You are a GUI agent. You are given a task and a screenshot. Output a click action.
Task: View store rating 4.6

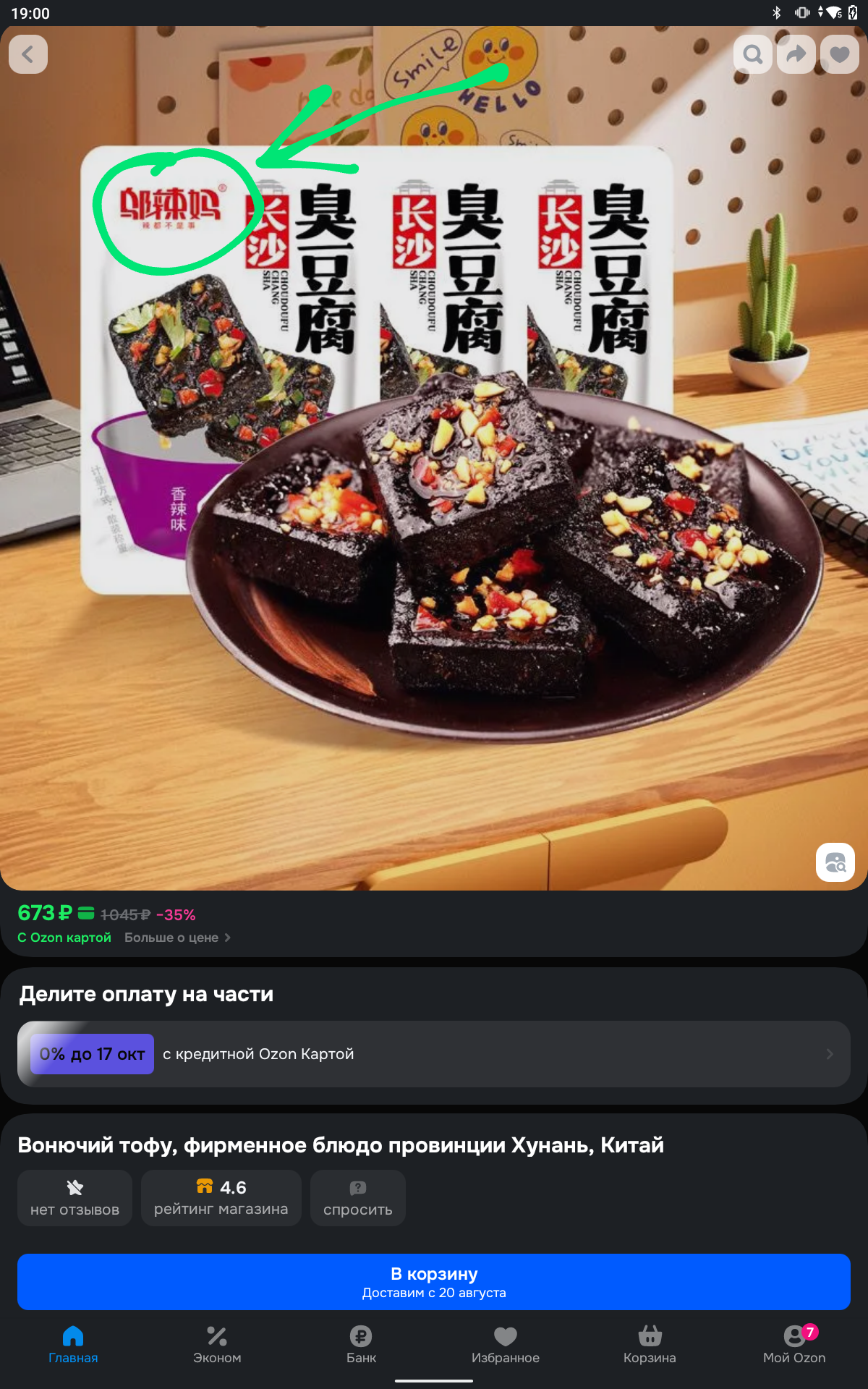tap(221, 1198)
